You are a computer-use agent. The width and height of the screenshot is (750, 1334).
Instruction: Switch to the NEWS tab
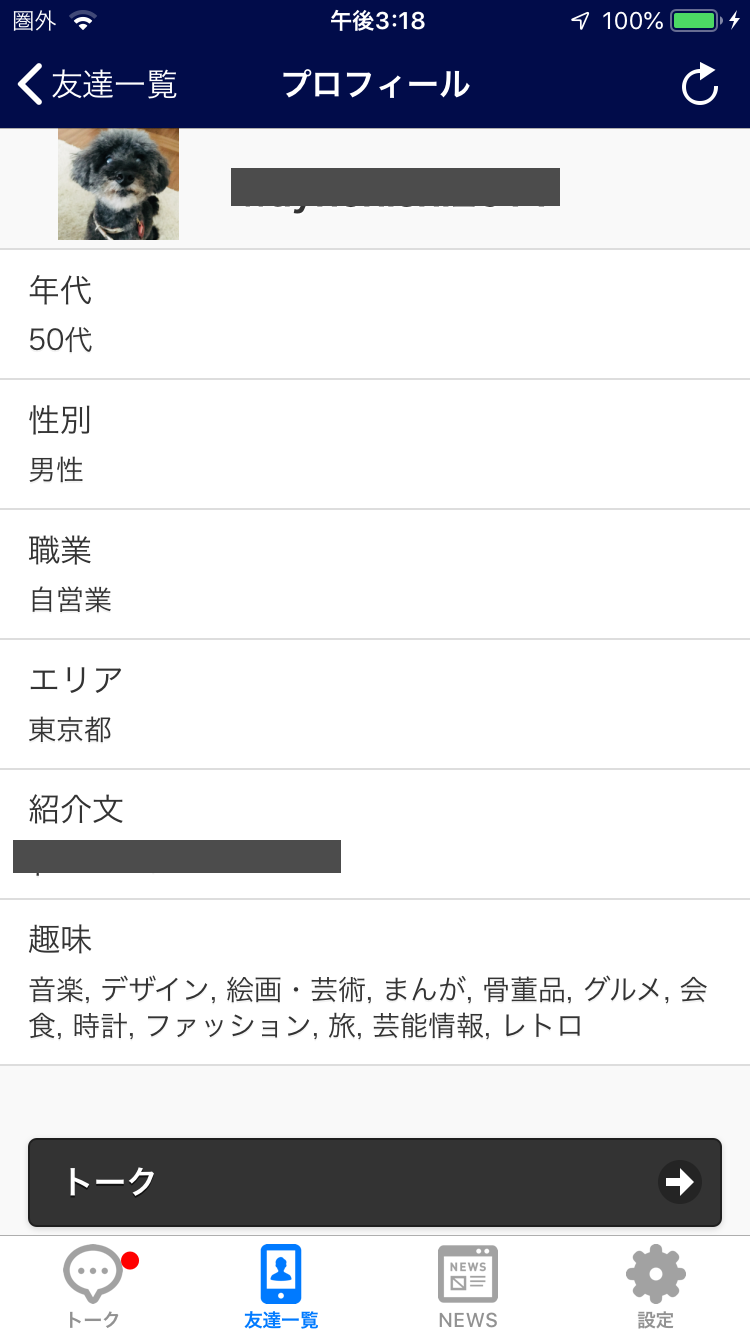click(468, 1286)
